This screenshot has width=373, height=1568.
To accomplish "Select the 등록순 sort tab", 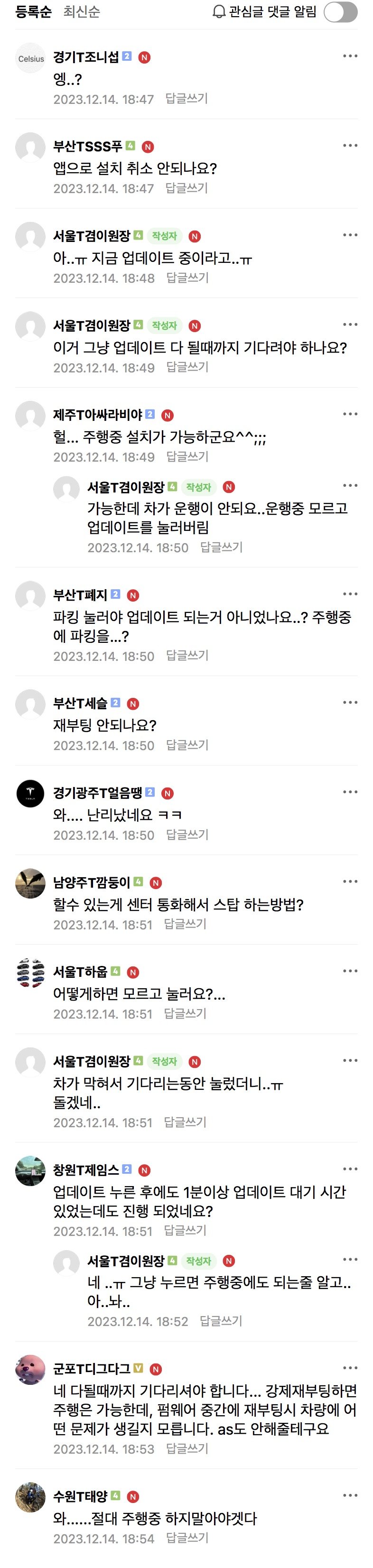I will (34, 11).
